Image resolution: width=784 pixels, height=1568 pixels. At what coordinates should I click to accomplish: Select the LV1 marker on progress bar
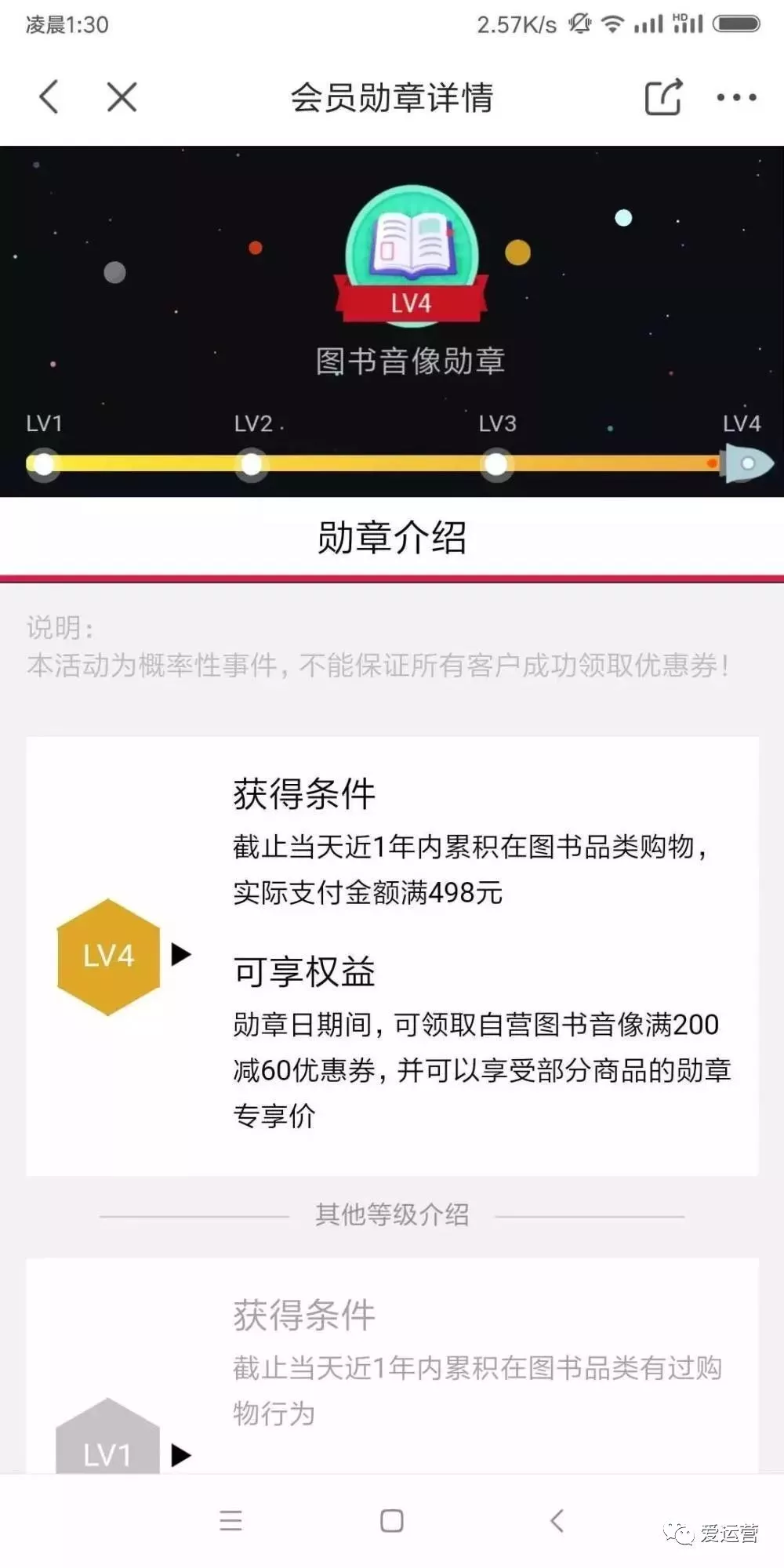pyautogui.click(x=44, y=464)
